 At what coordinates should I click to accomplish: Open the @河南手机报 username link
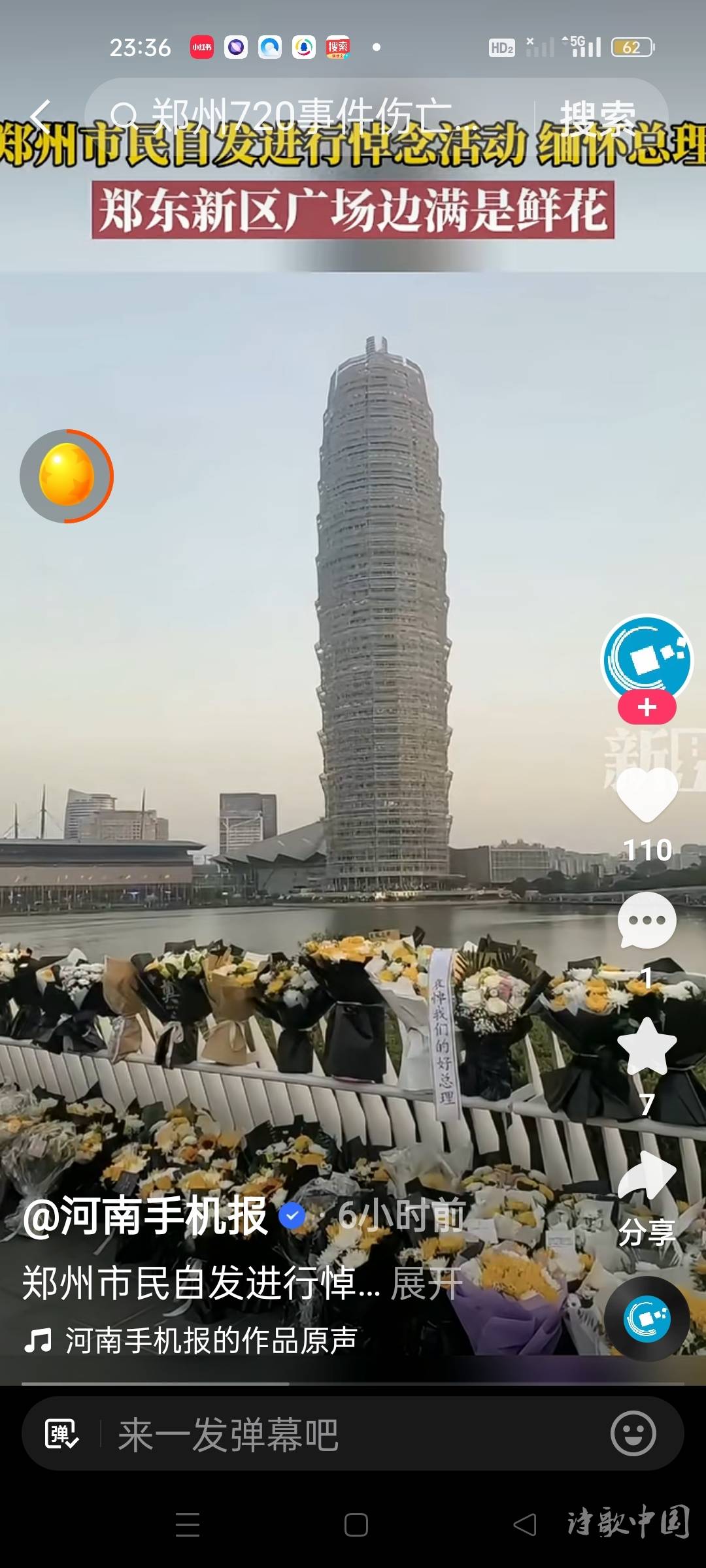pyautogui.click(x=145, y=1217)
